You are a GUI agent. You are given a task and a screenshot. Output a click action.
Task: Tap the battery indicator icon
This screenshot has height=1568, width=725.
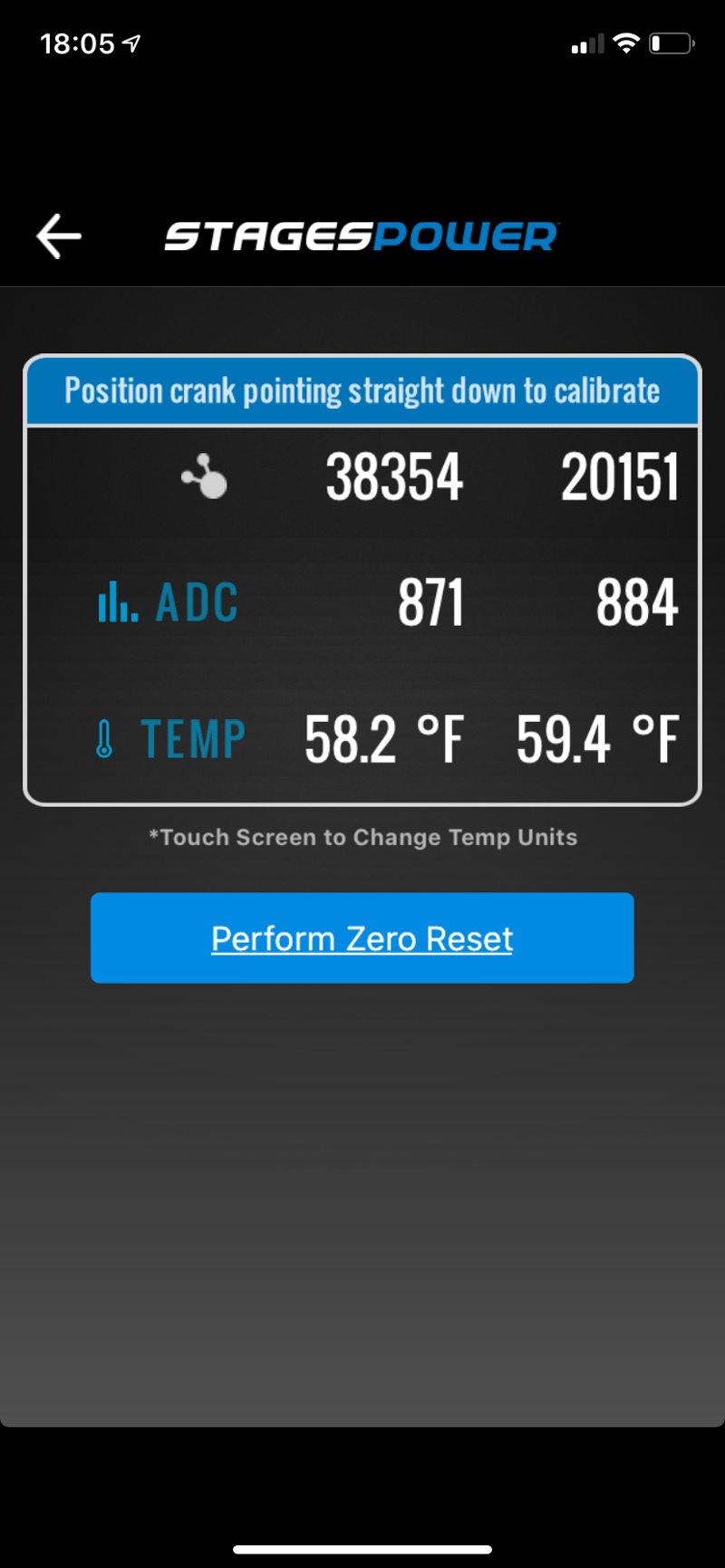click(671, 43)
